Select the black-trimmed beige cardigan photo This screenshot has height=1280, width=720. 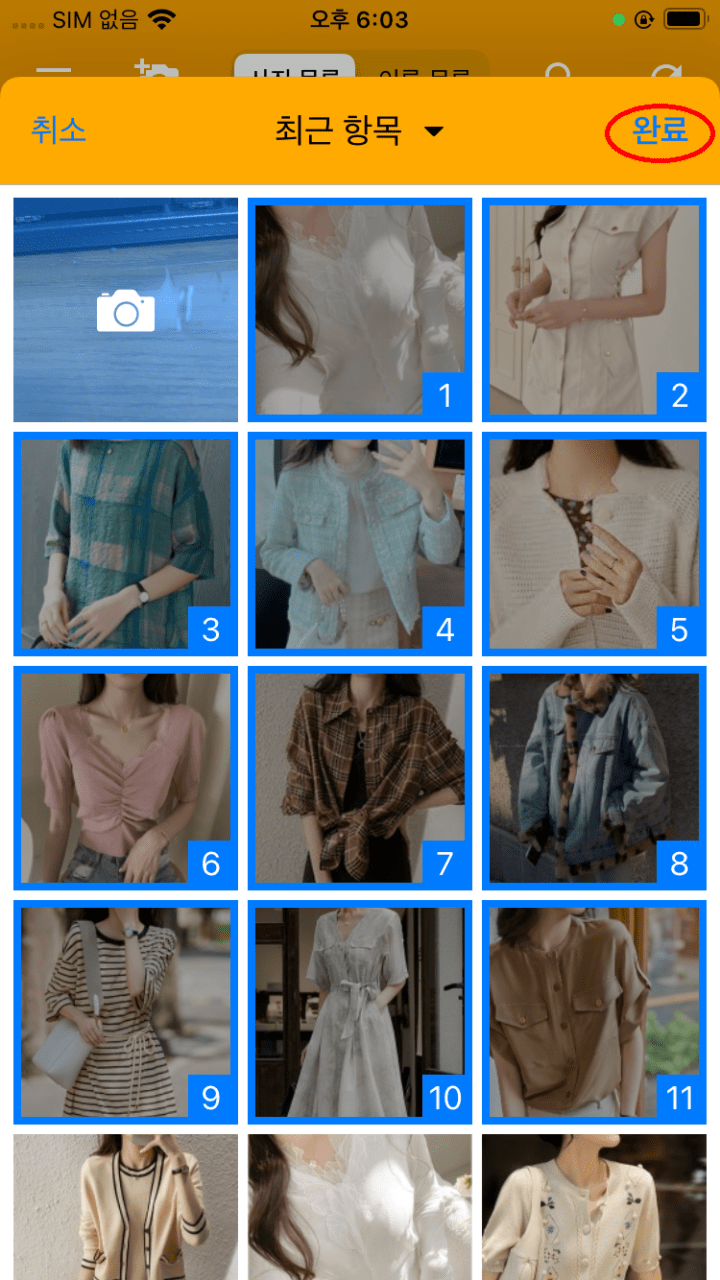(126, 1208)
